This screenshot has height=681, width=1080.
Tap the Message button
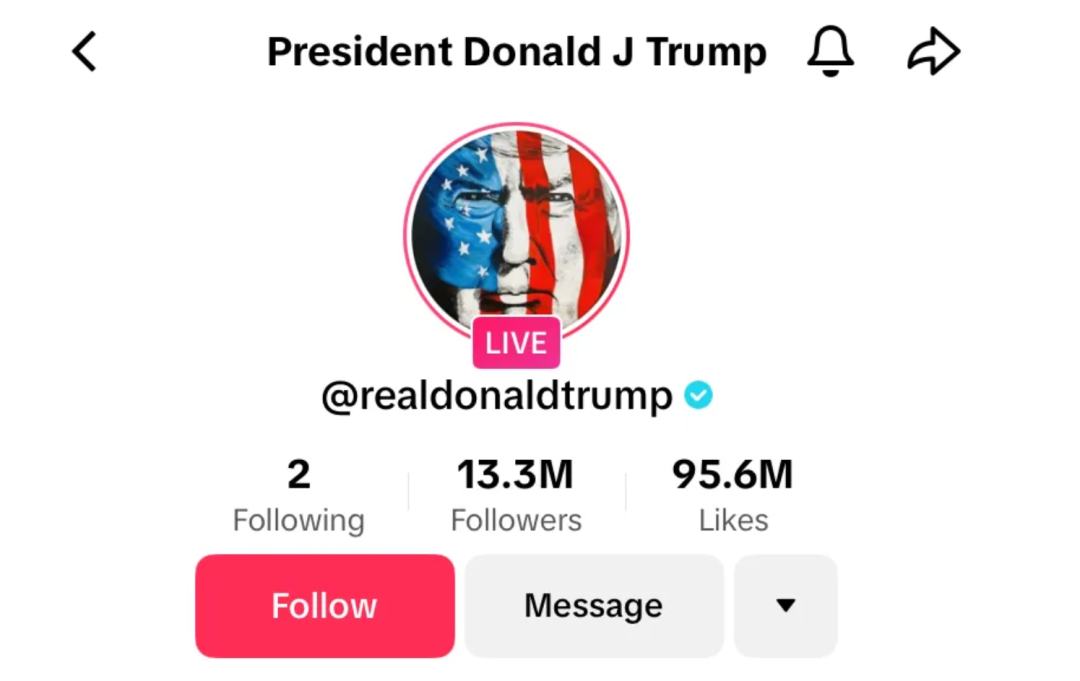(593, 606)
